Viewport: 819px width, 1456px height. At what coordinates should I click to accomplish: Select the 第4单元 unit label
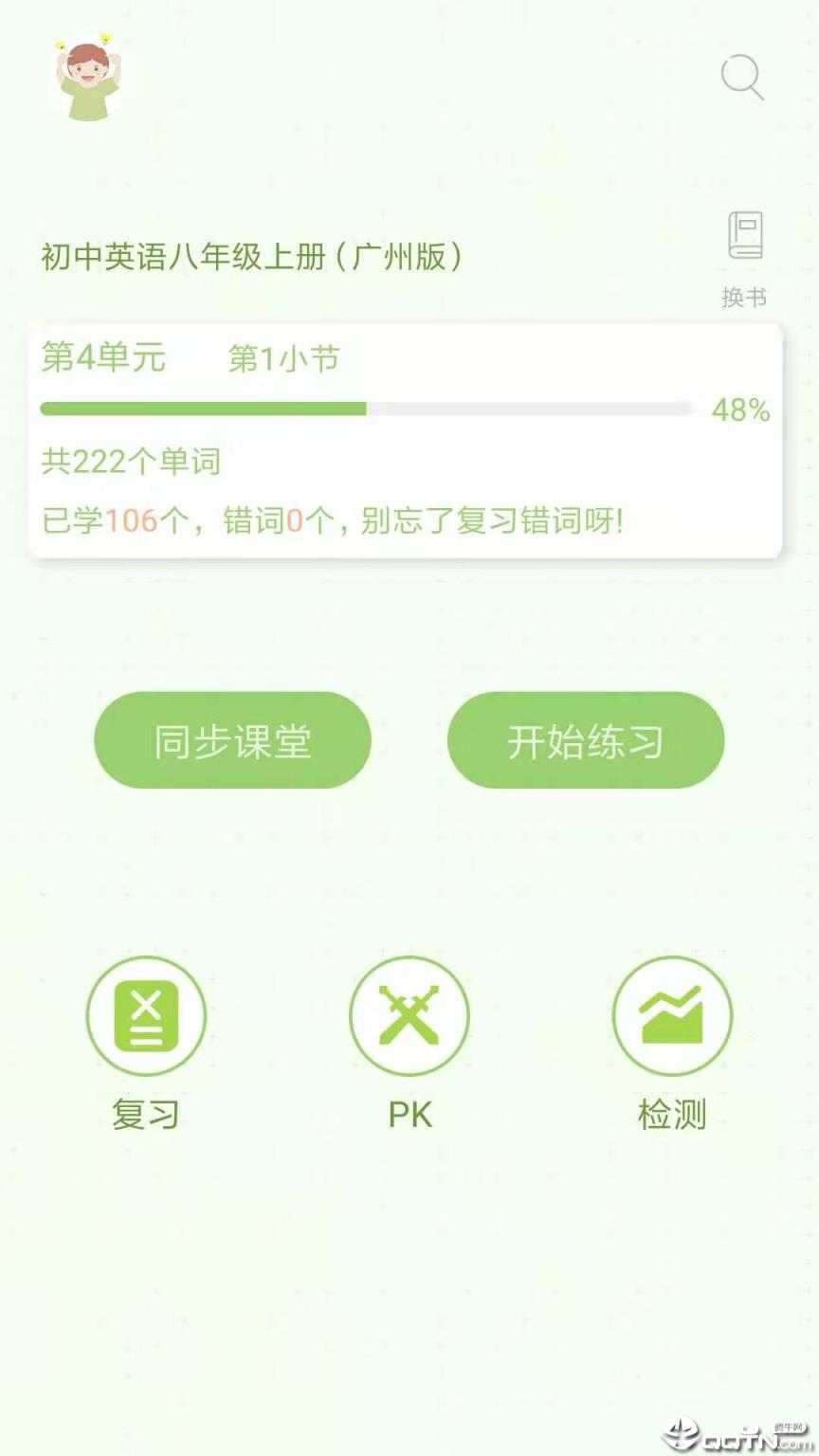point(104,358)
